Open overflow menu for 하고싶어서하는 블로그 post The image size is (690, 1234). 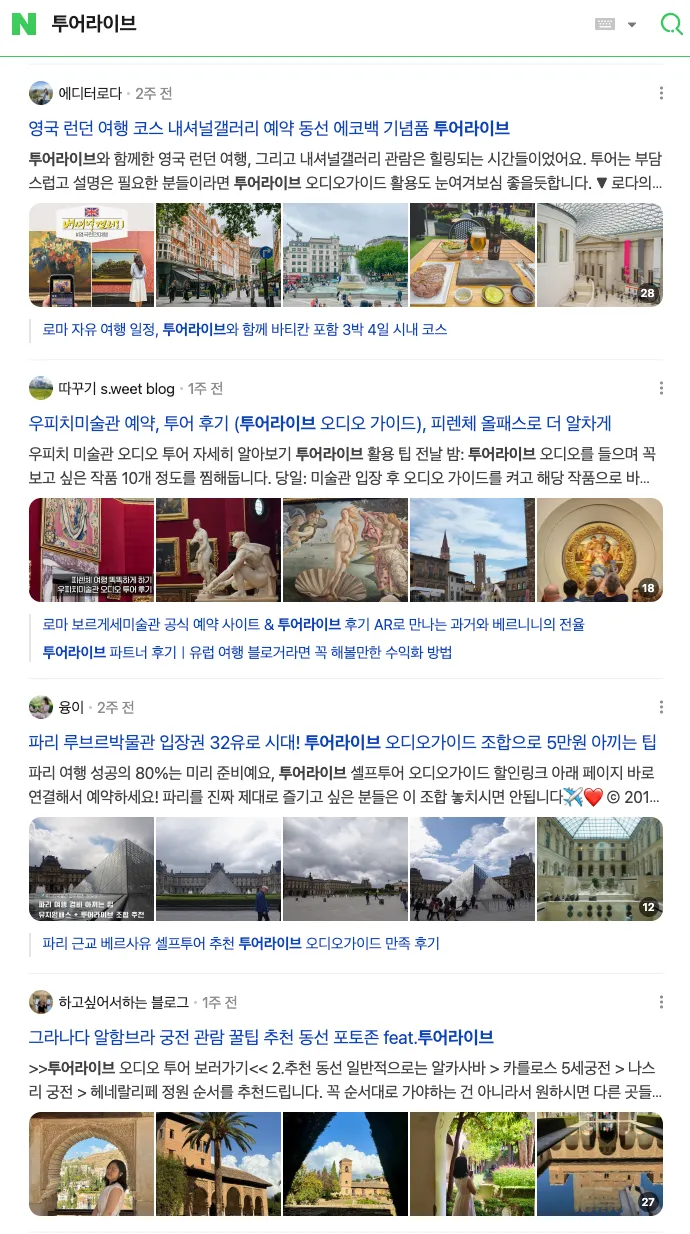661,1002
